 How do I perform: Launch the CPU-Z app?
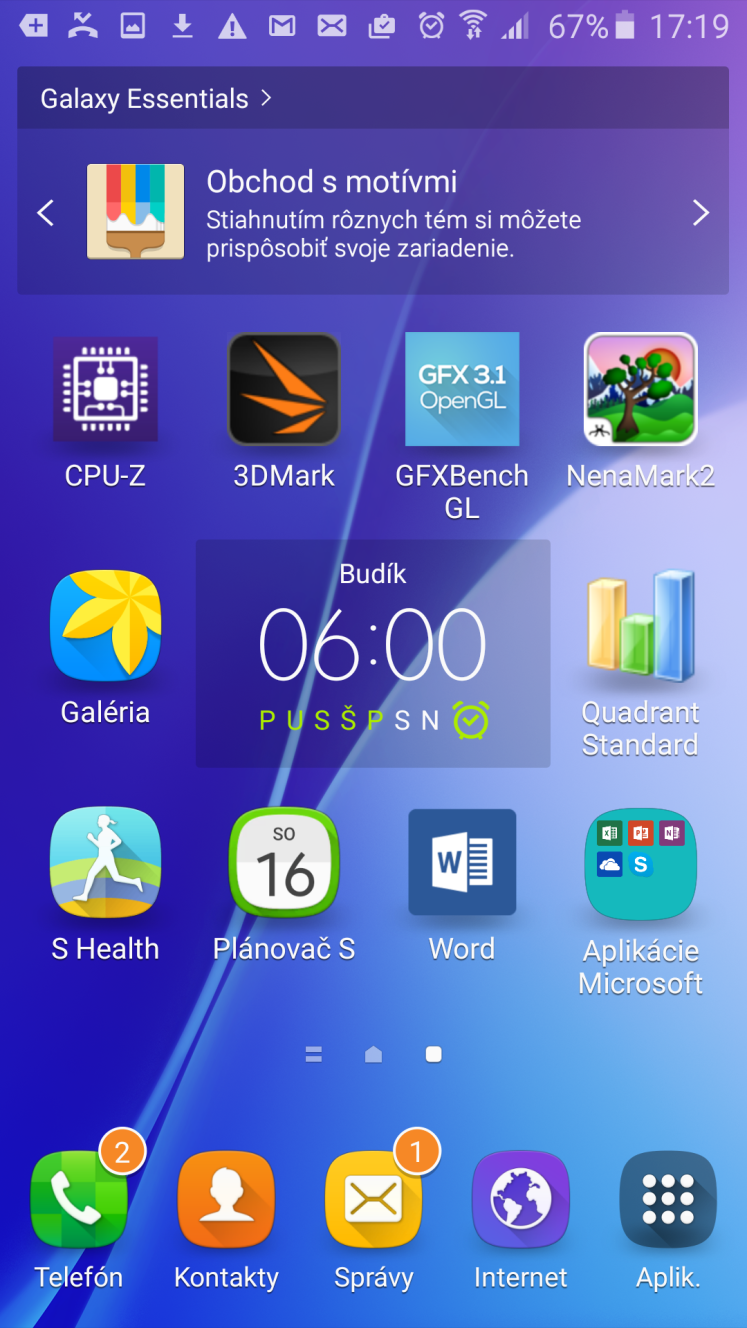[105, 412]
